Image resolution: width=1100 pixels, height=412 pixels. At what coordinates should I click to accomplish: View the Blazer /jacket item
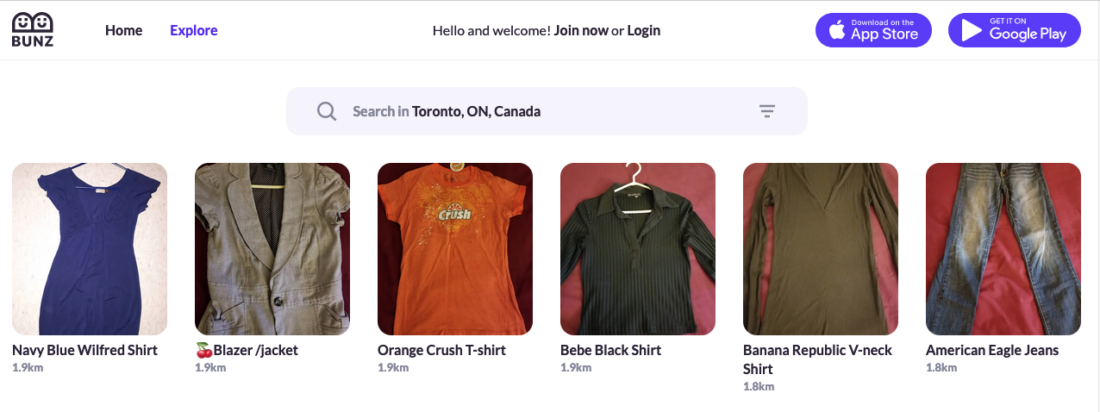point(272,249)
